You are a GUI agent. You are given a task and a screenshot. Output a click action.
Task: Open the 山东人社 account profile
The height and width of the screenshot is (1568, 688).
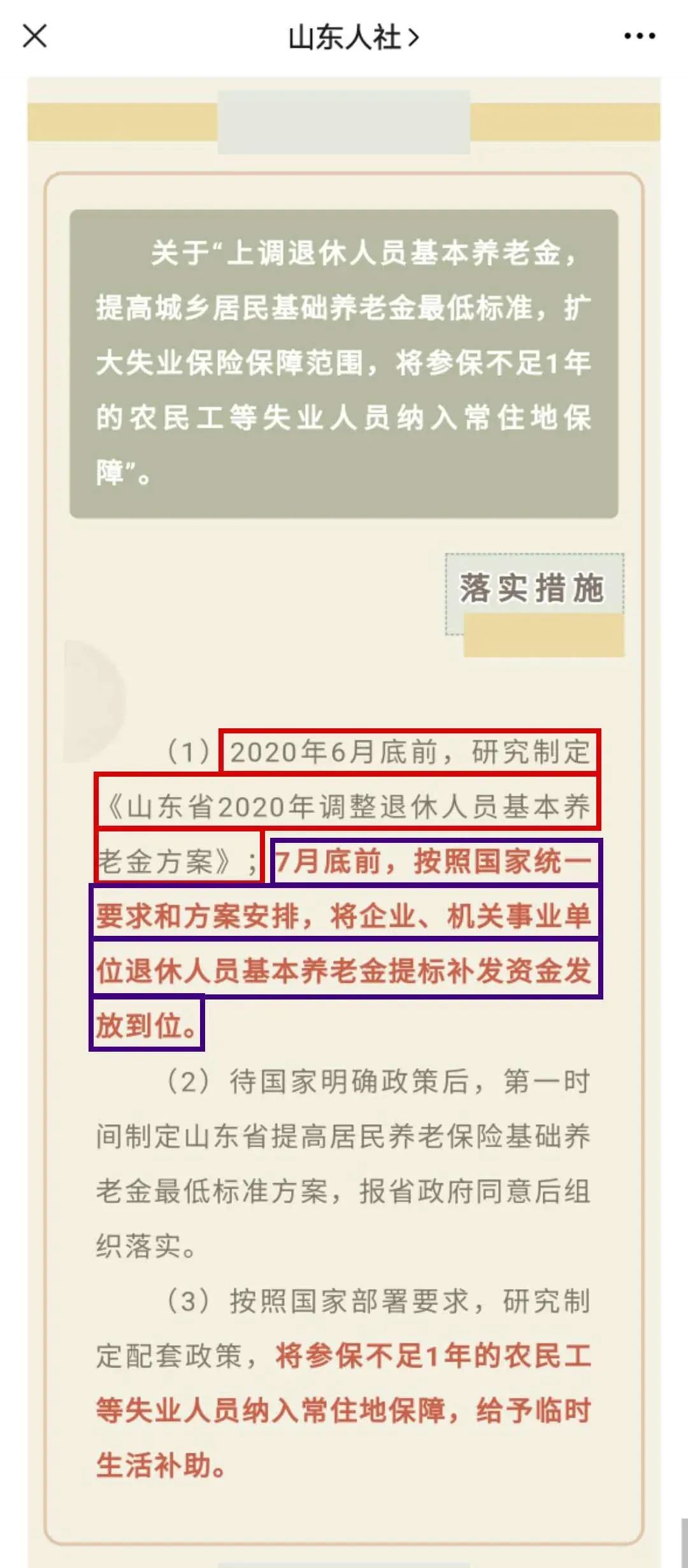tap(353, 38)
